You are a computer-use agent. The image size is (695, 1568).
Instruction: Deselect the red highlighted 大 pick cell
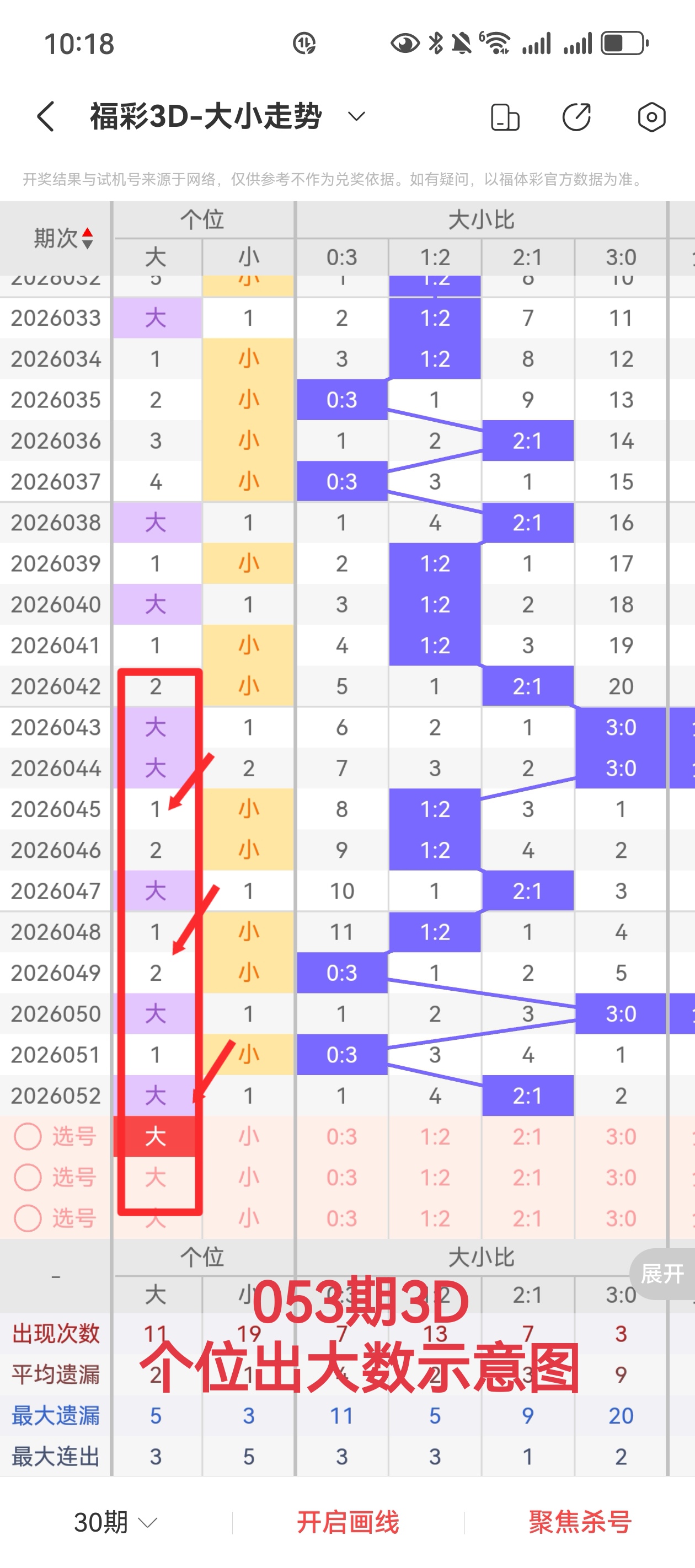[x=156, y=1136]
